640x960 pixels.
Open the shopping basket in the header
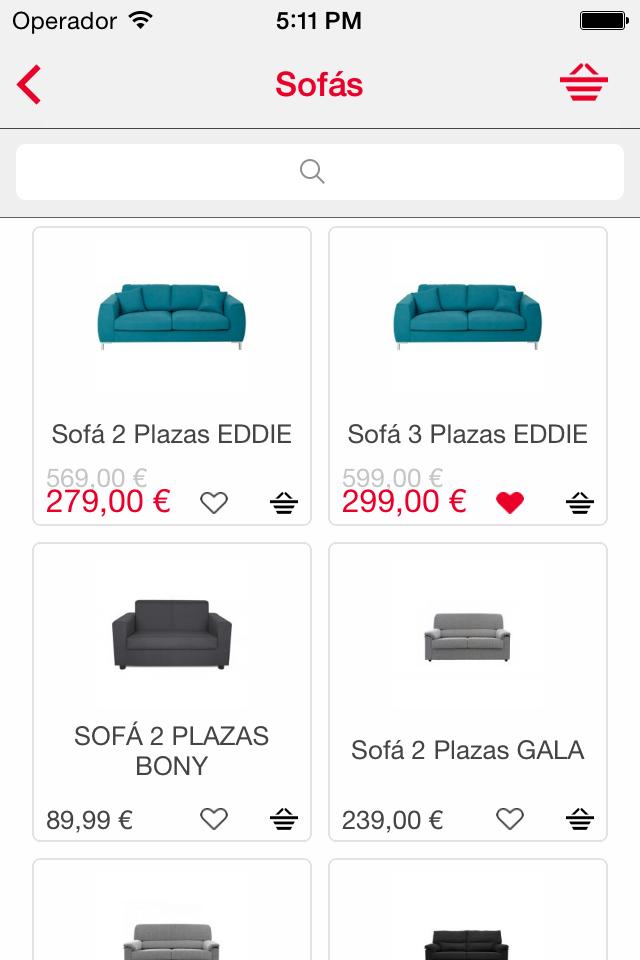click(x=584, y=84)
